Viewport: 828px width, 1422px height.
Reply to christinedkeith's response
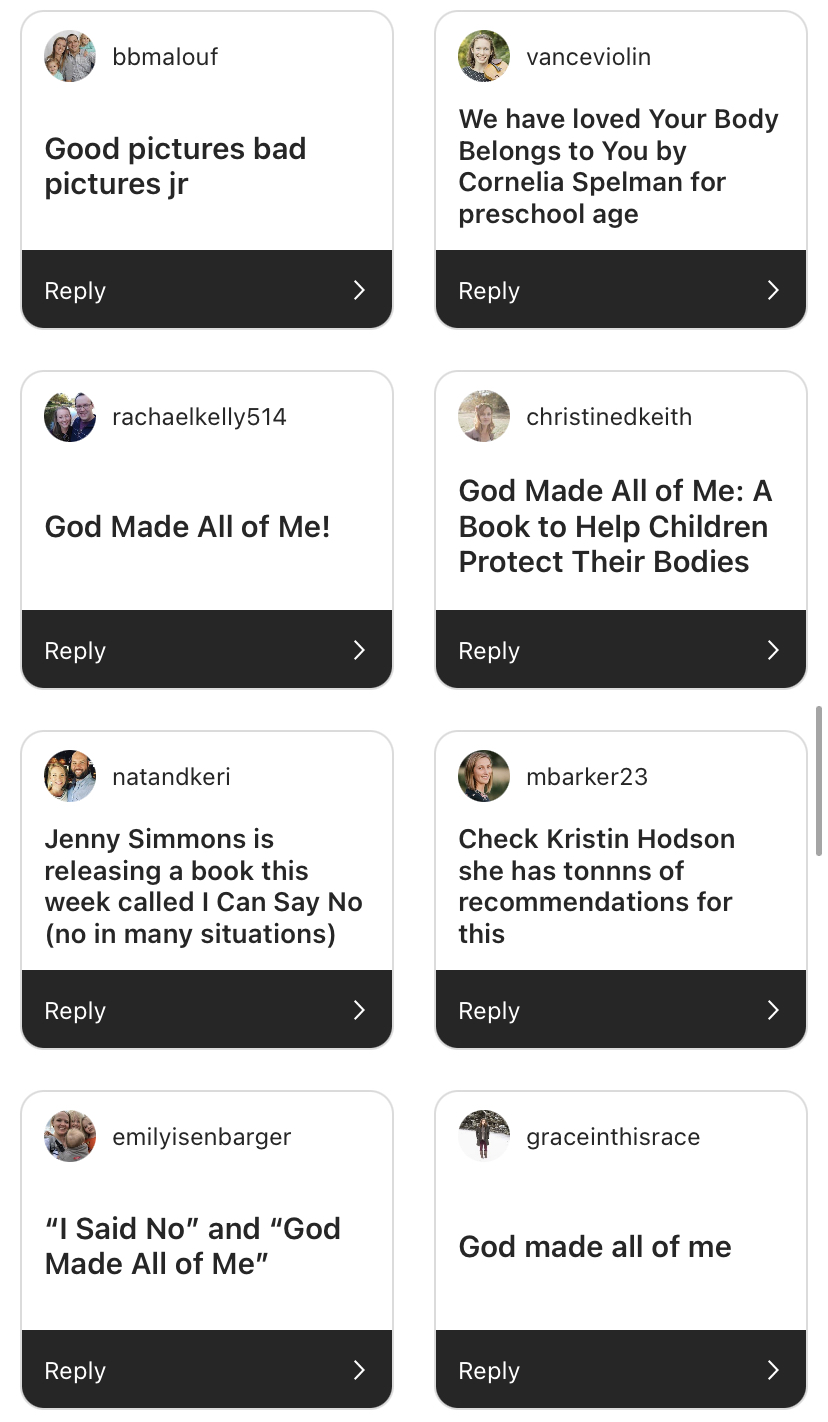coord(621,650)
